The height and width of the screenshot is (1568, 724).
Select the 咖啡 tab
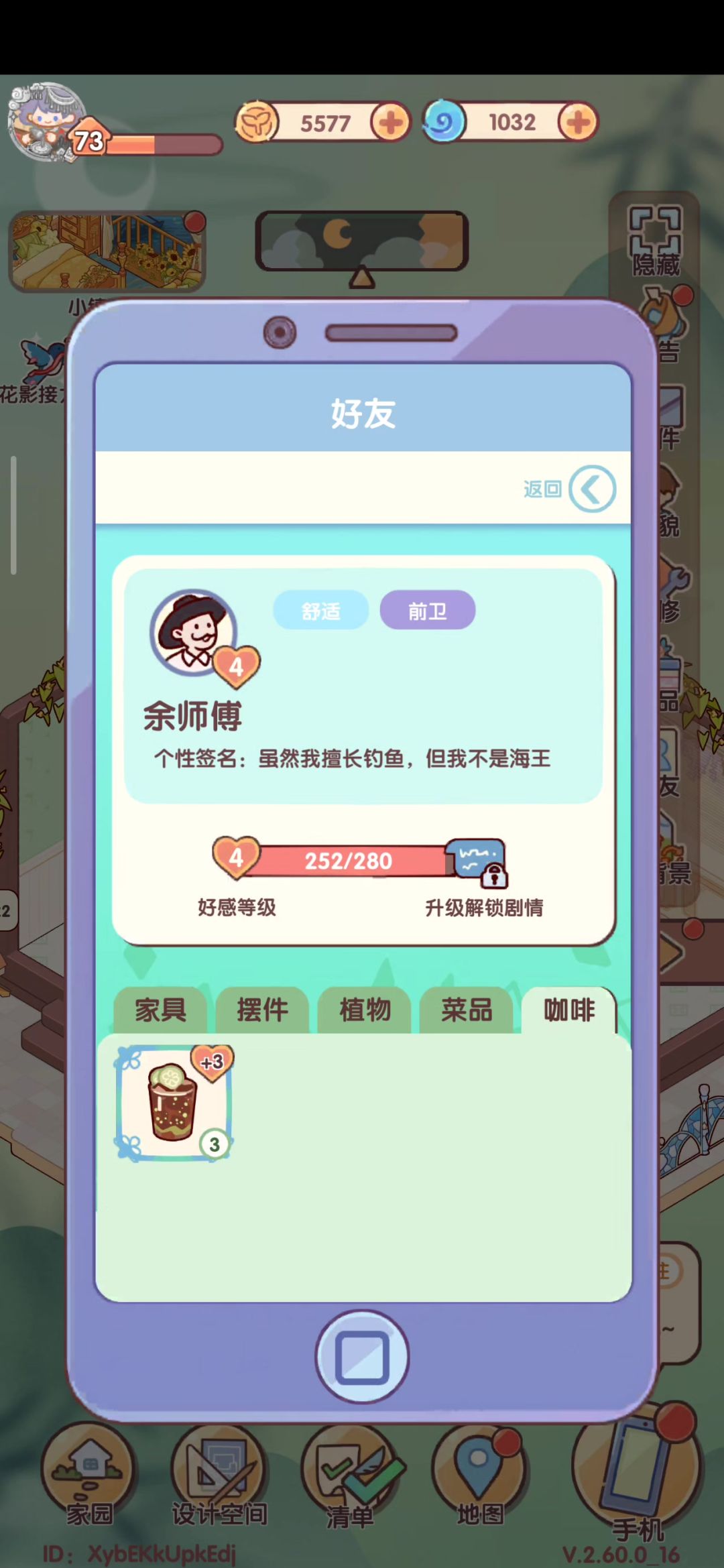click(x=568, y=1010)
